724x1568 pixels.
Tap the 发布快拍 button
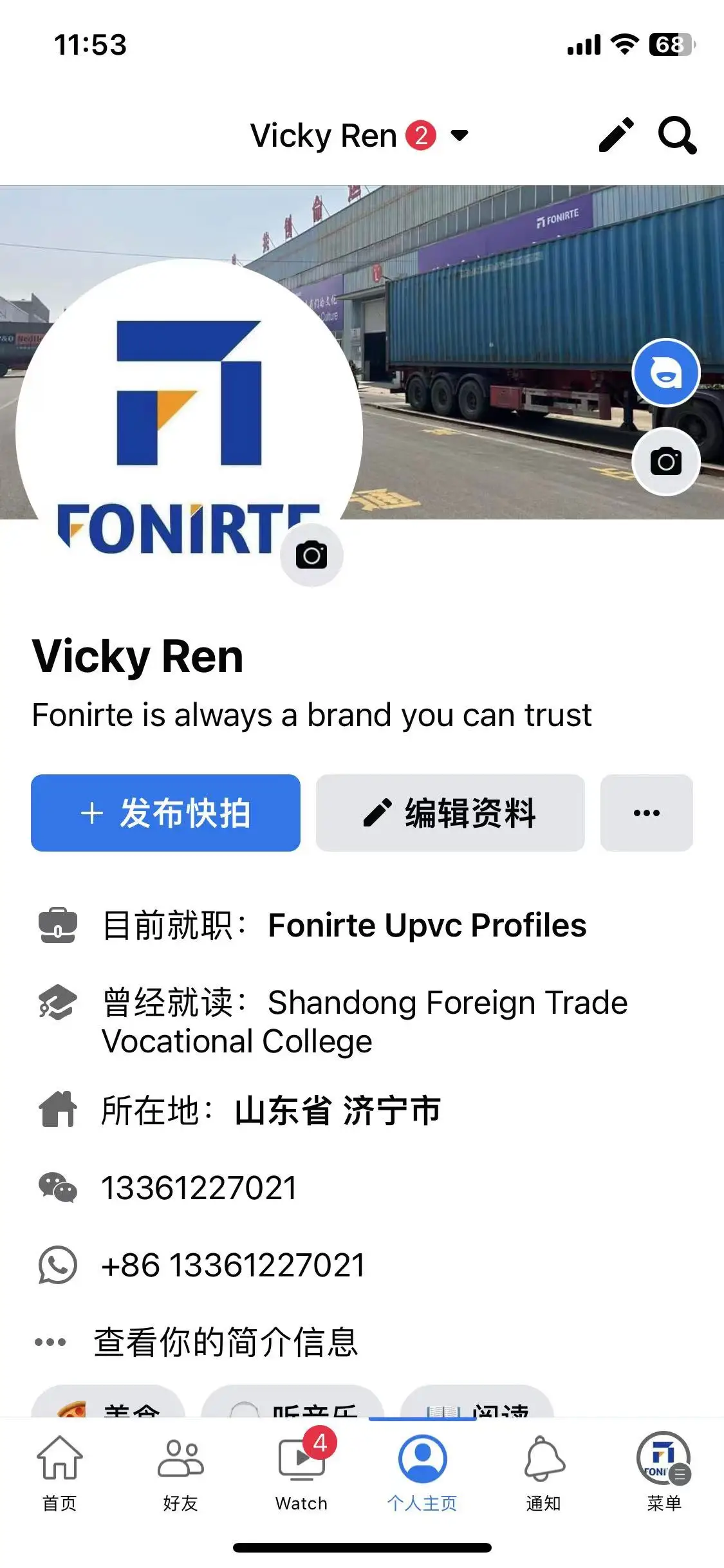coord(165,813)
